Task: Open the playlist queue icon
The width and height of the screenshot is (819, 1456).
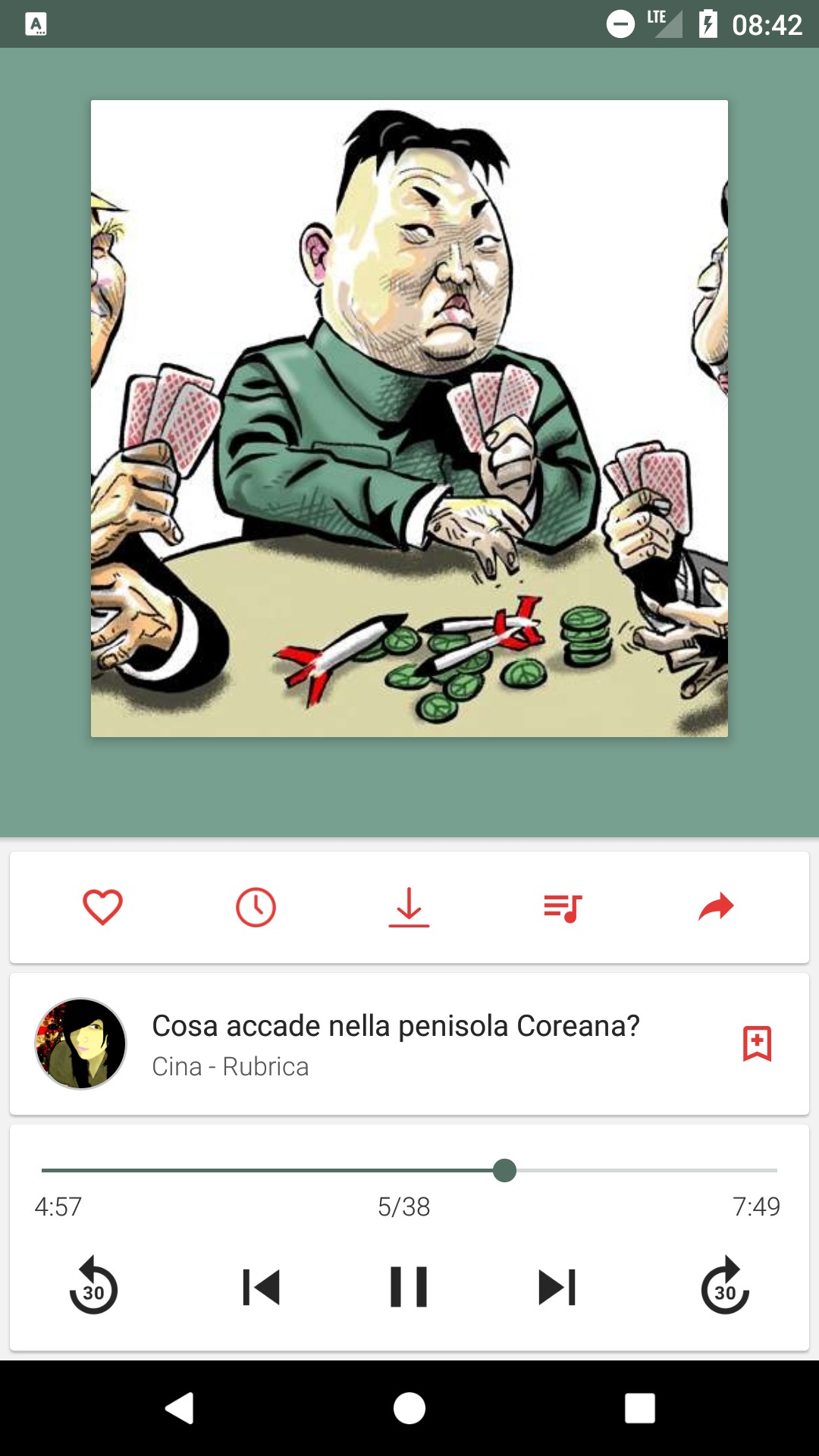Action: click(x=563, y=907)
